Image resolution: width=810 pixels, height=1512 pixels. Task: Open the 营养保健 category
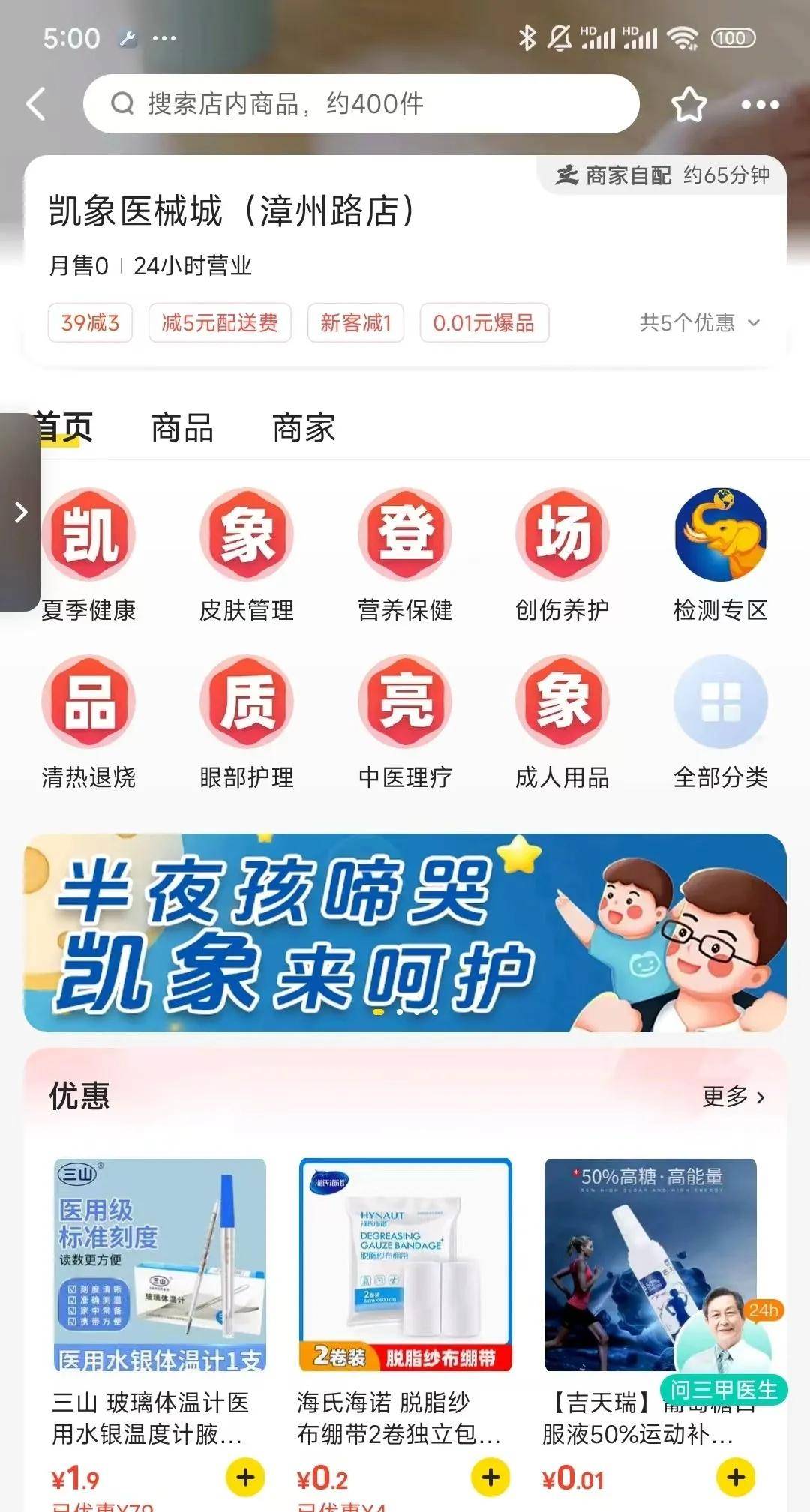[405, 556]
